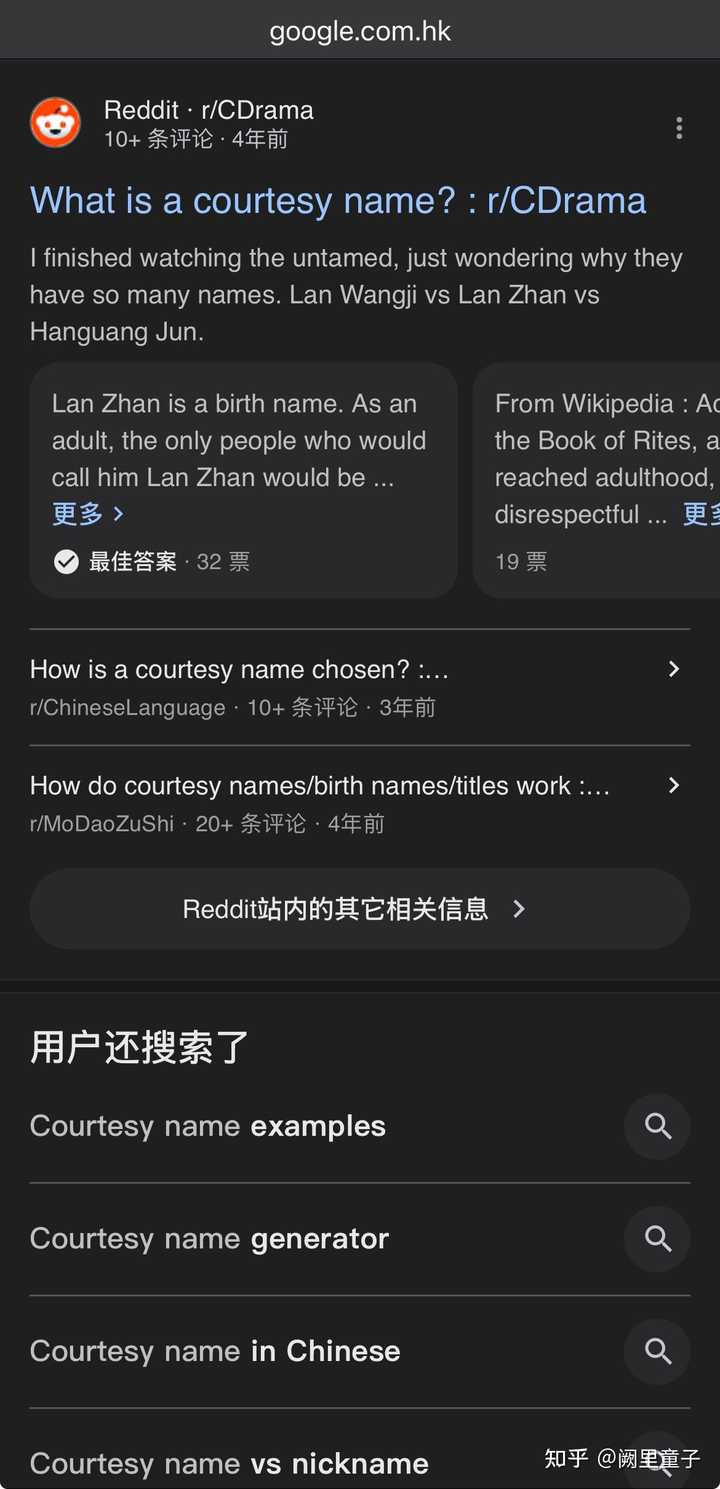
Task: Expand '更多' on the Lan Zhan answer
Action: 87,514
